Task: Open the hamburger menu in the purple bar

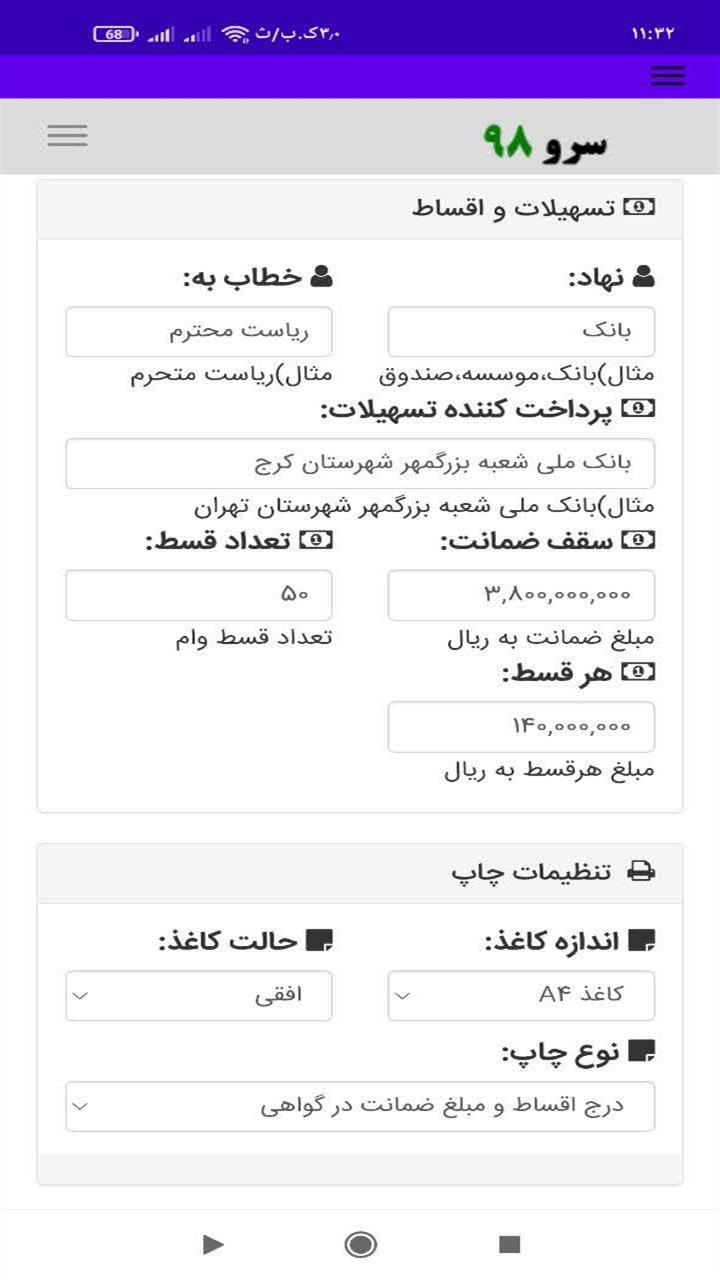Action: pos(668,75)
